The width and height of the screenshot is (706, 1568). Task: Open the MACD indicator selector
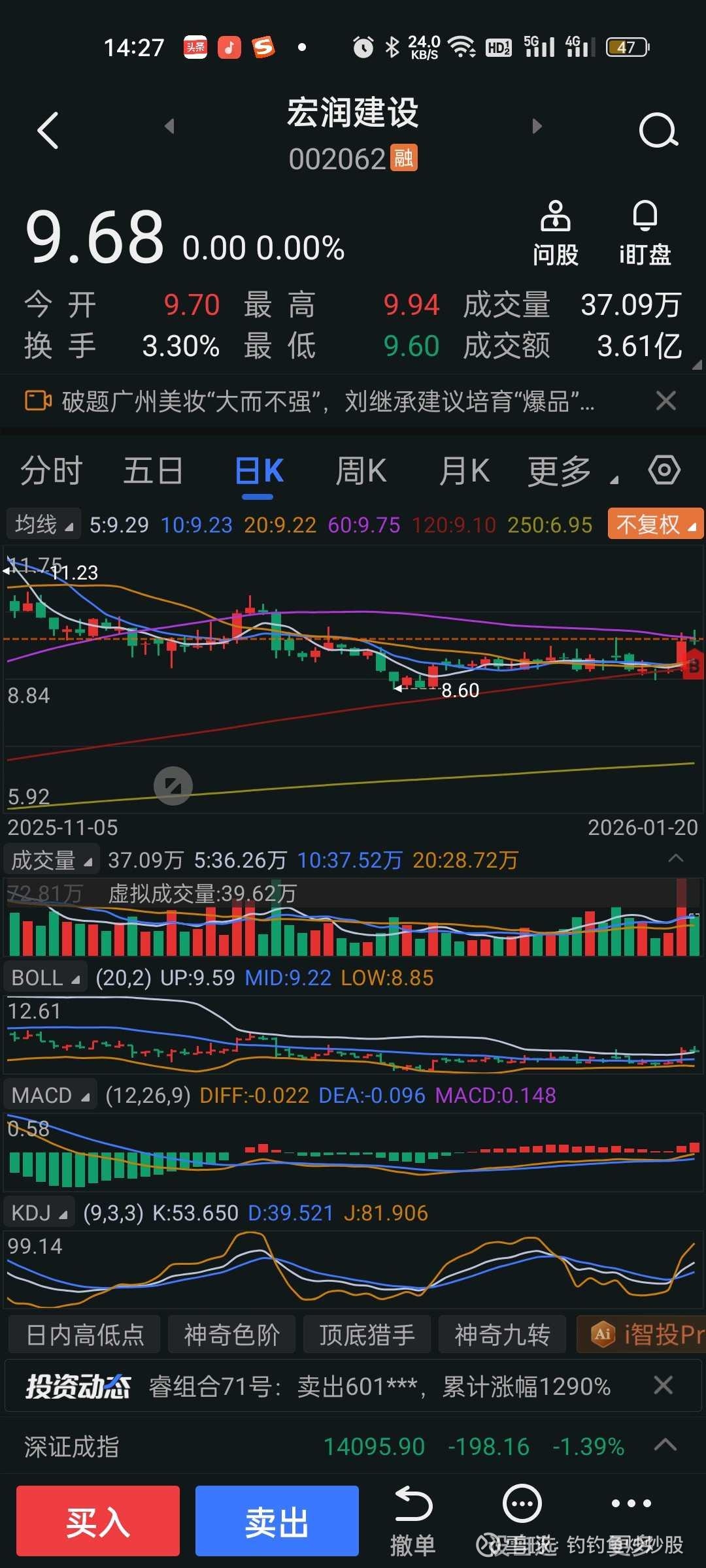(x=50, y=1095)
